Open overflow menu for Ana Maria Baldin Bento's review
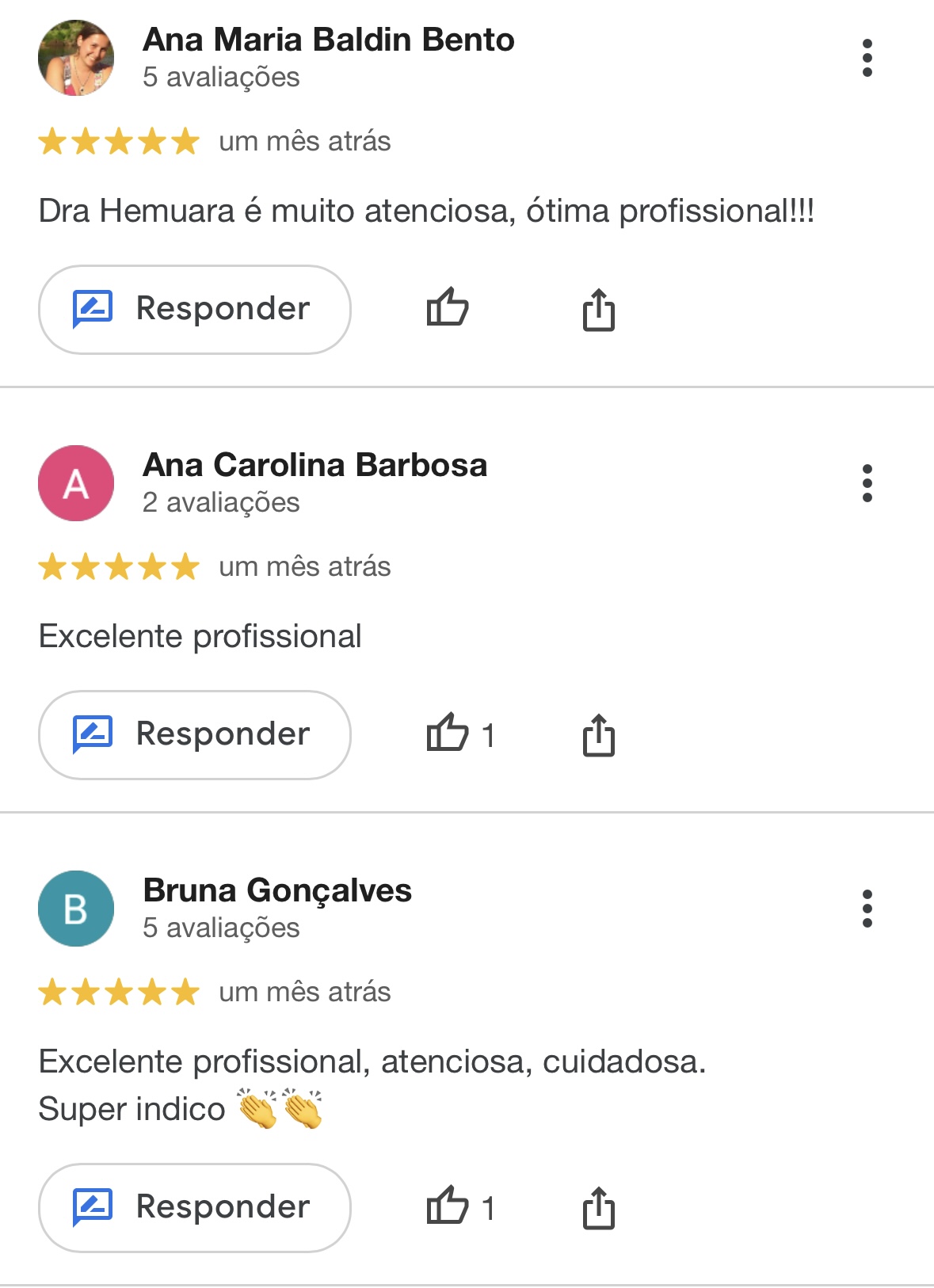This screenshot has width=934, height=1288. tap(867, 58)
